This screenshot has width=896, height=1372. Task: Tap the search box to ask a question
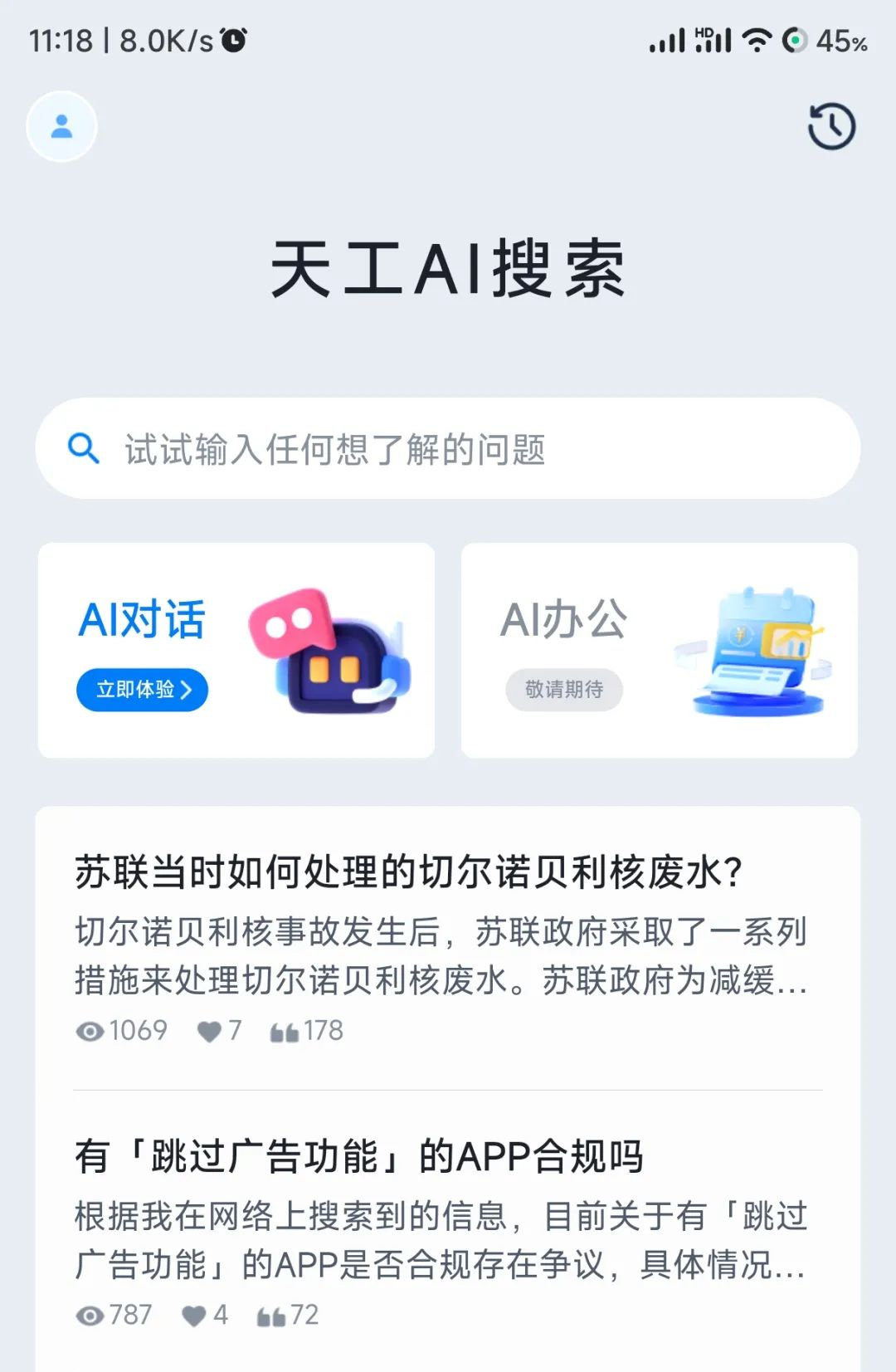tap(448, 449)
